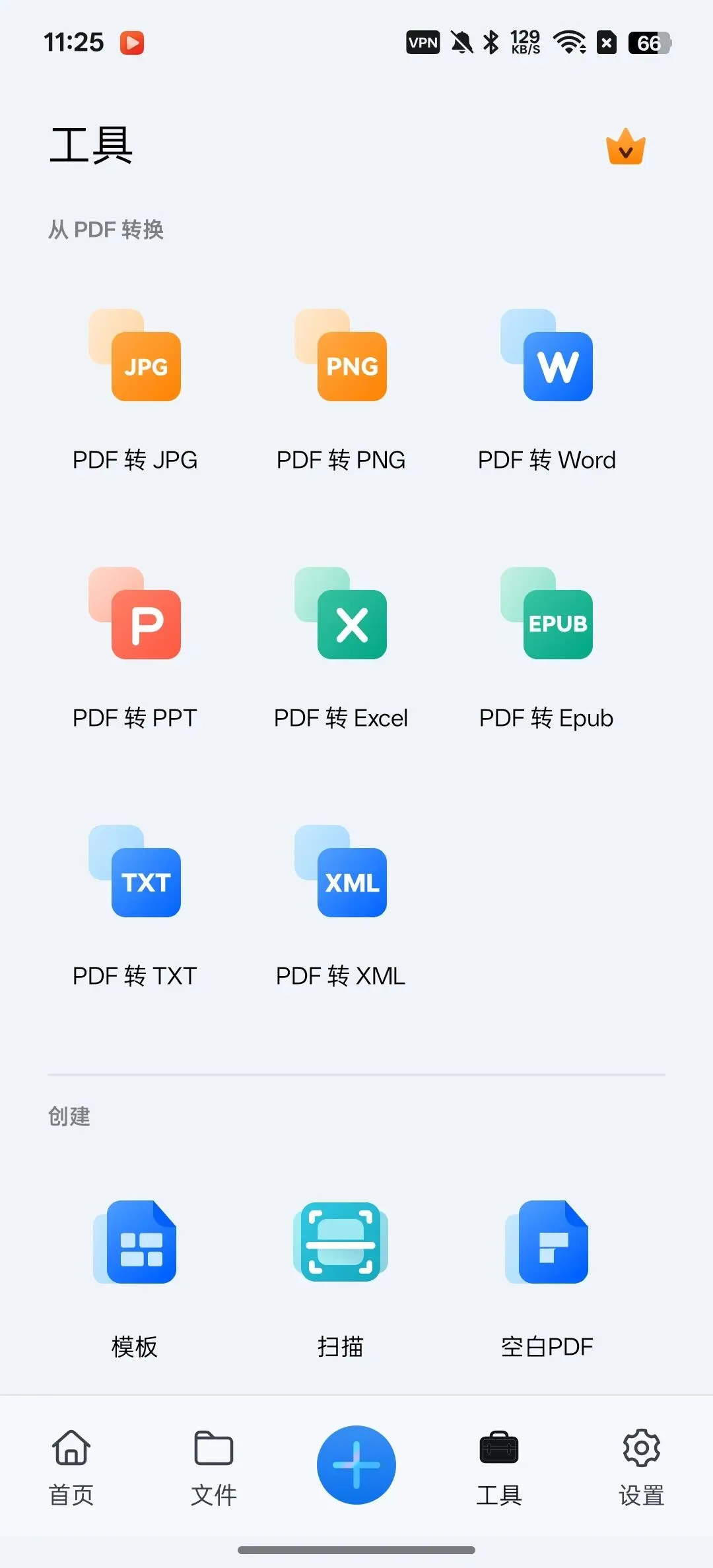Start 扫描 to create a PDF
Image resolution: width=713 pixels, height=1568 pixels.
click(x=341, y=1278)
